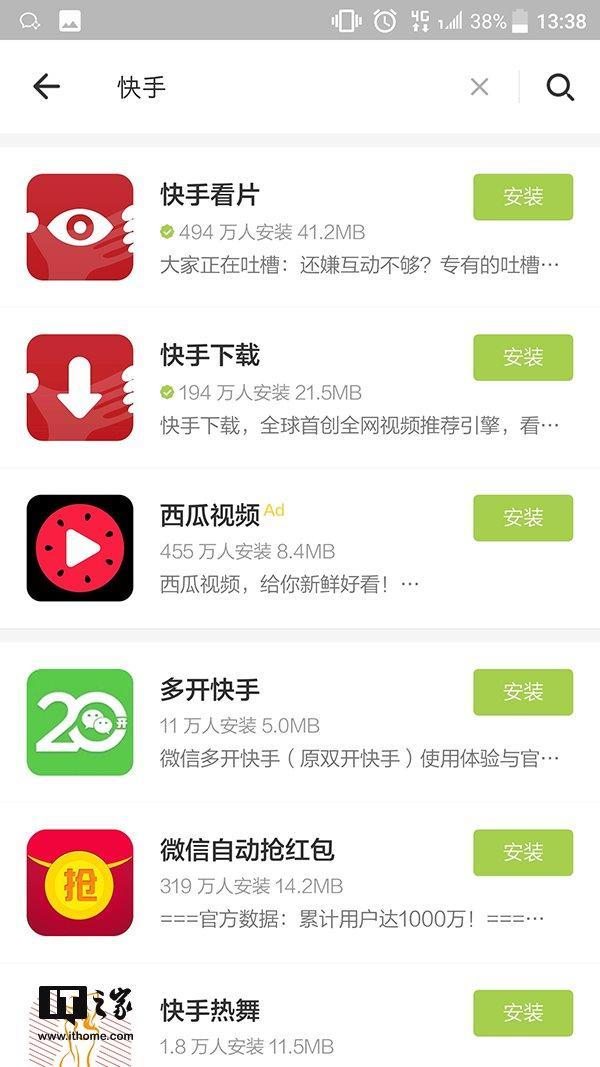The image size is (600, 1067).
Task: Install 西瓜视频
Action: (522, 518)
